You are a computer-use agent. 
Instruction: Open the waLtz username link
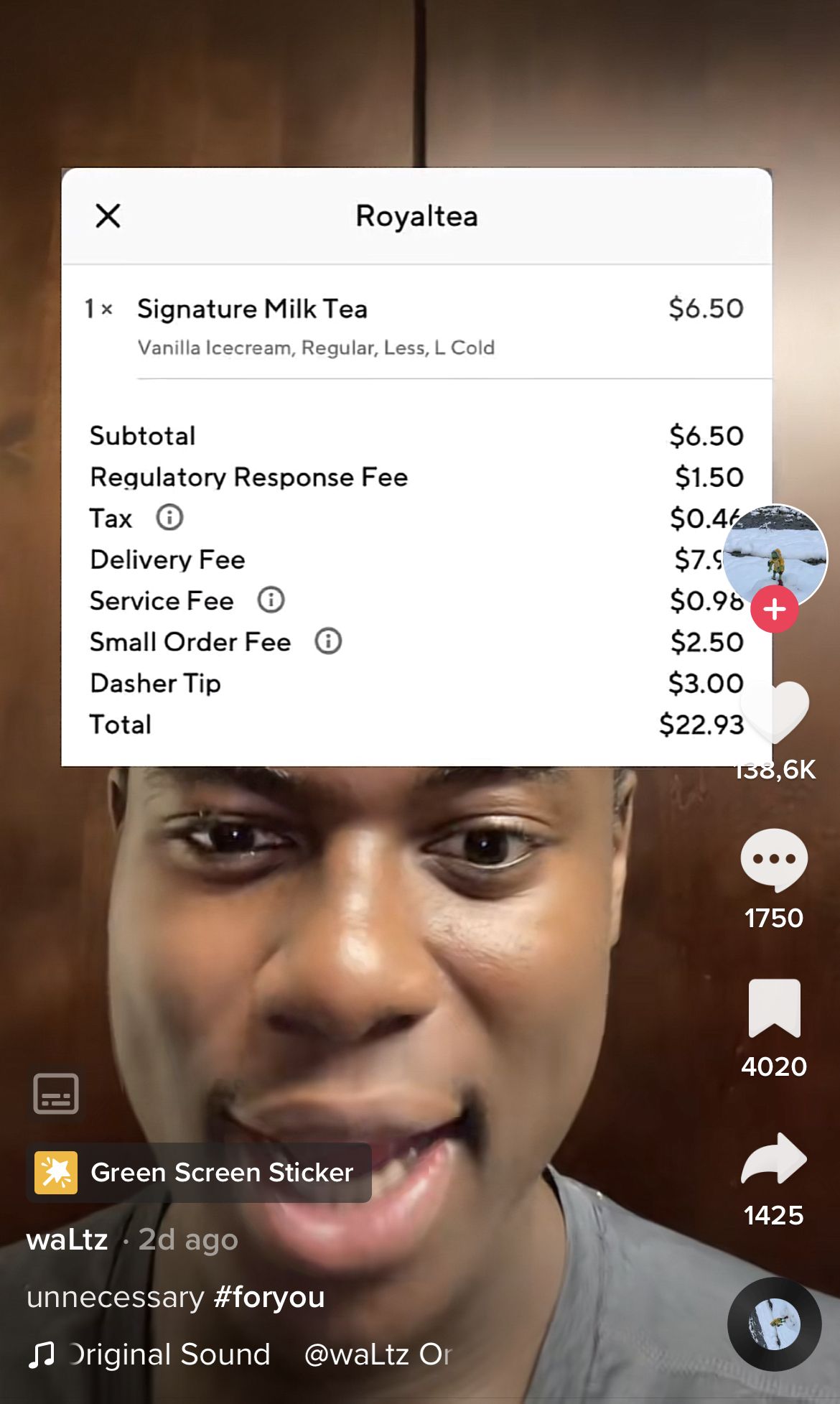(x=67, y=1240)
